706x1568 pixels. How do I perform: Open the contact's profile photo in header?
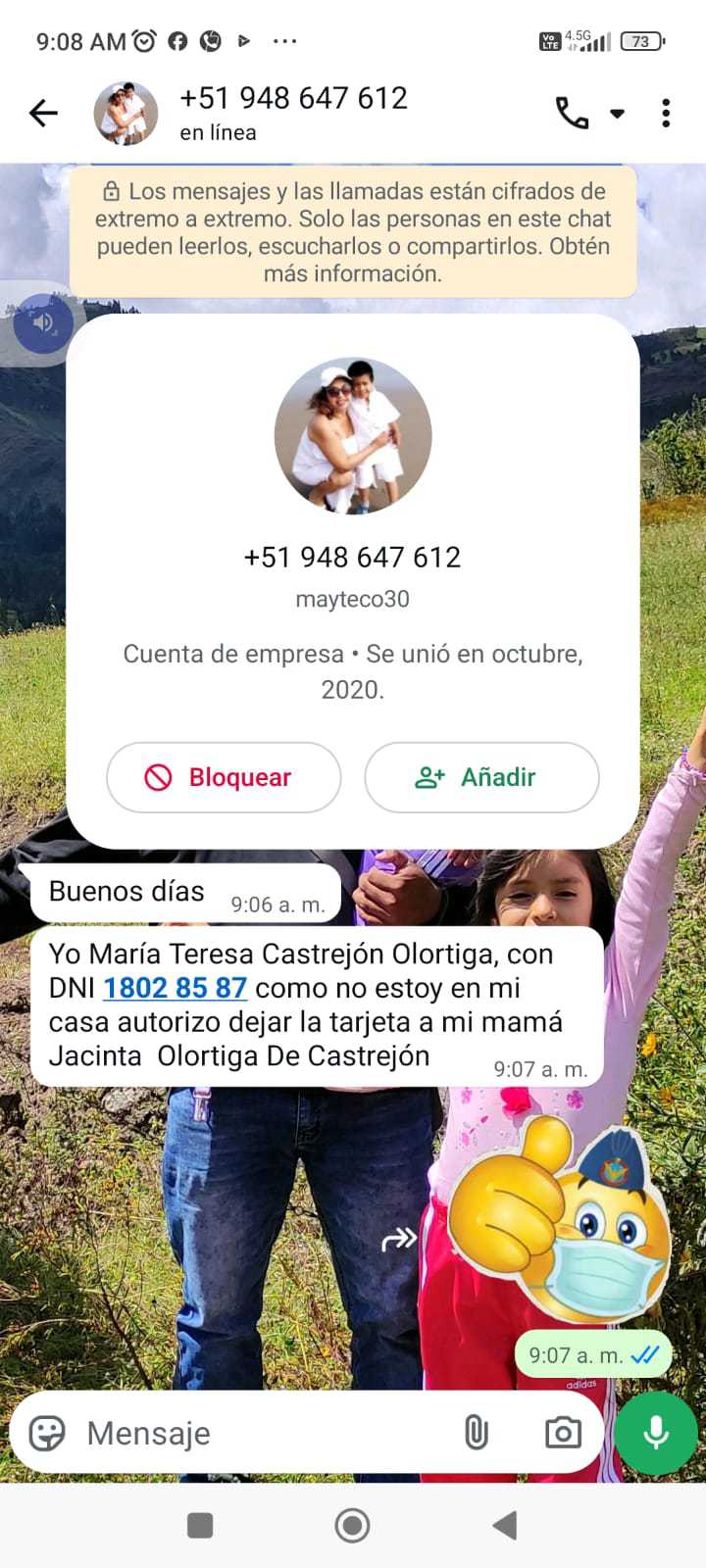(x=126, y=114)
